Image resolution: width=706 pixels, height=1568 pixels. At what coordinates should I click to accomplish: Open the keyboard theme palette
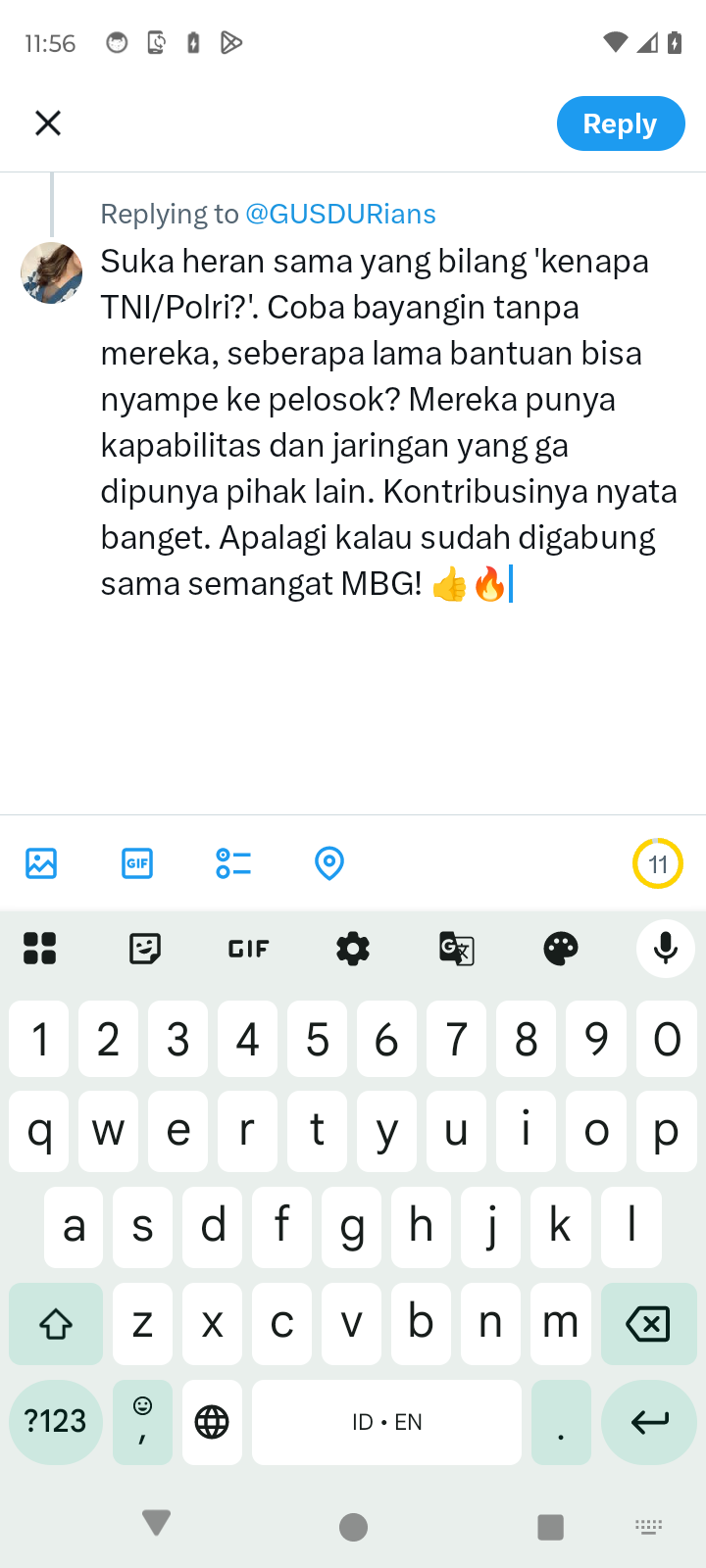pos(561,949)
